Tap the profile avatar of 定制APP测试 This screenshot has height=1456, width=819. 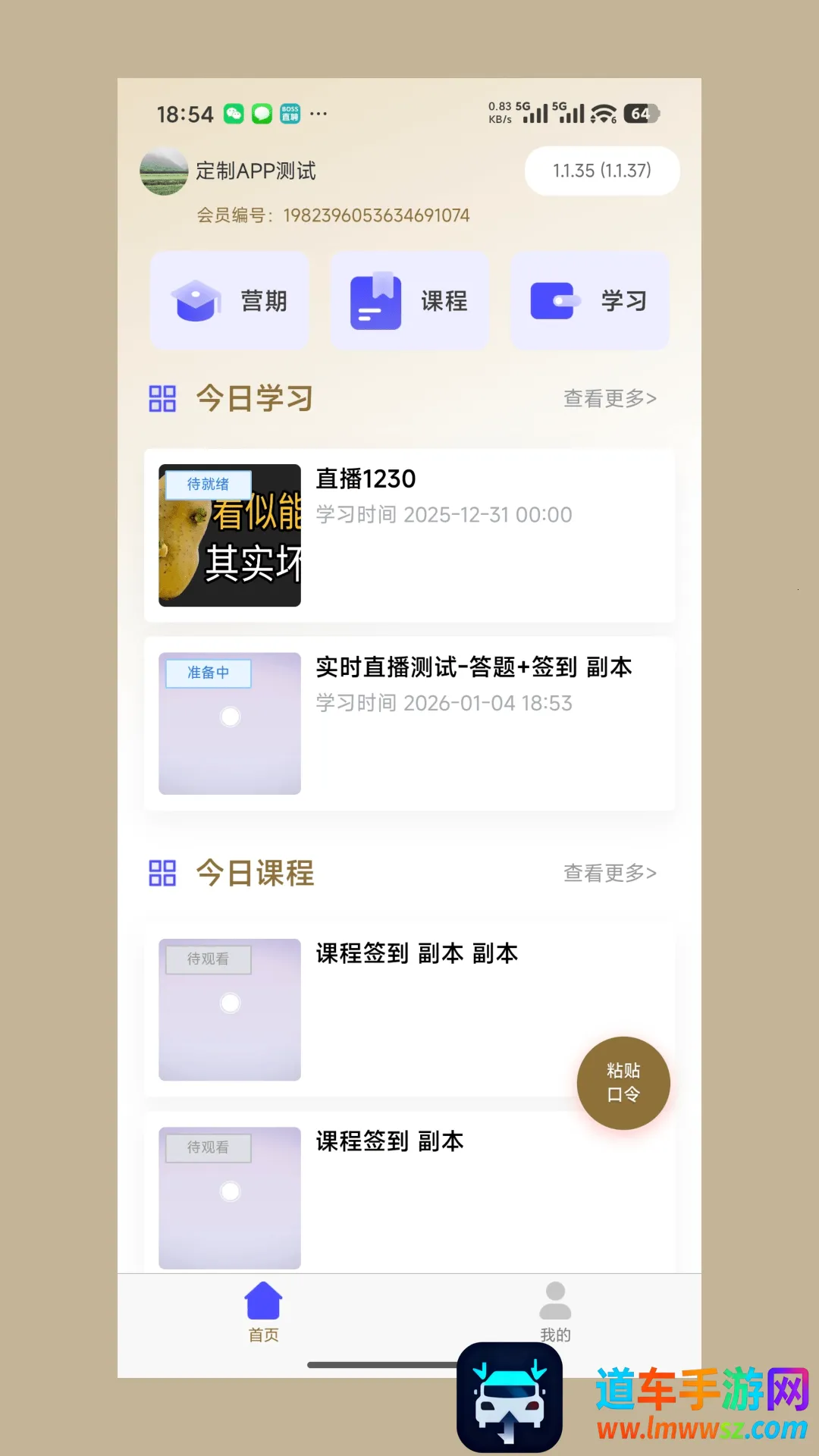164,171
